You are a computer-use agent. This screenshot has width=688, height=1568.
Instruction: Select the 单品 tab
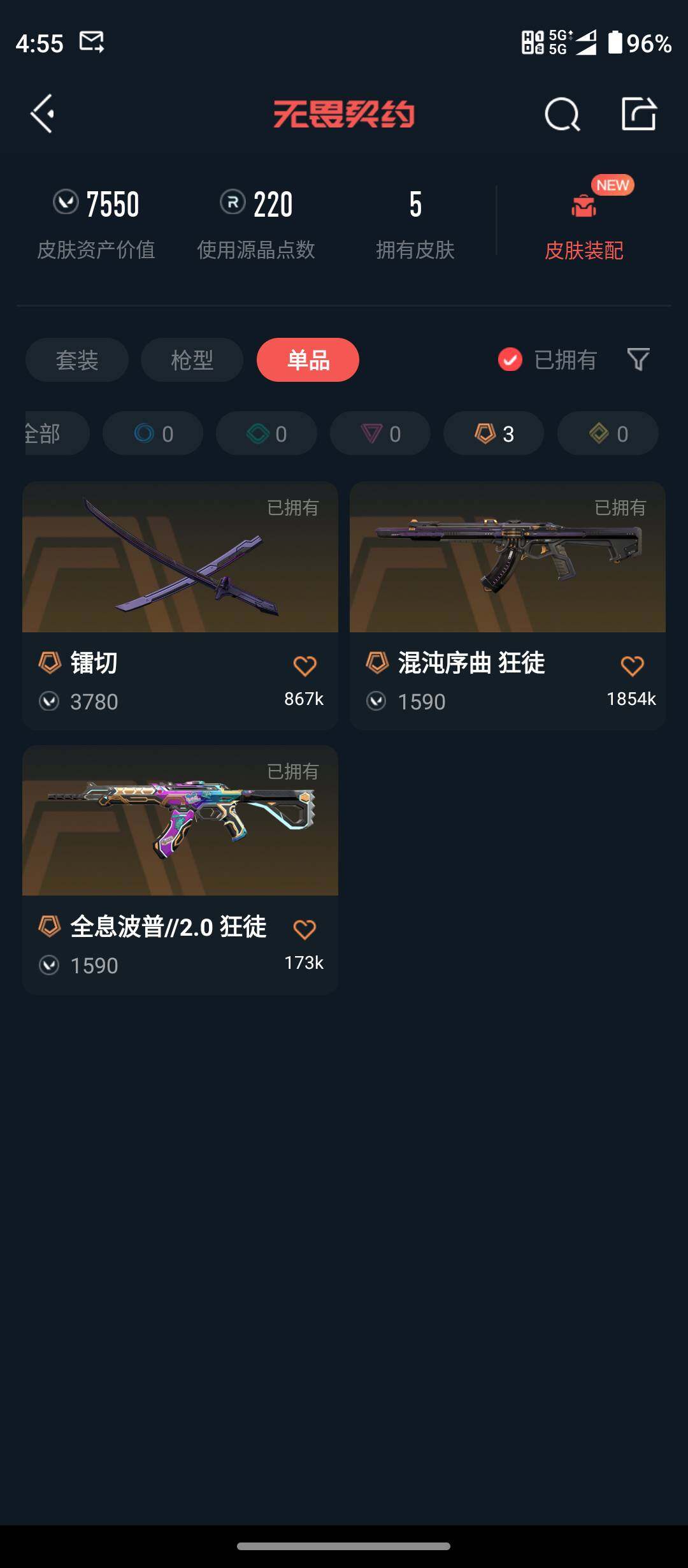[x=308, y=360]
